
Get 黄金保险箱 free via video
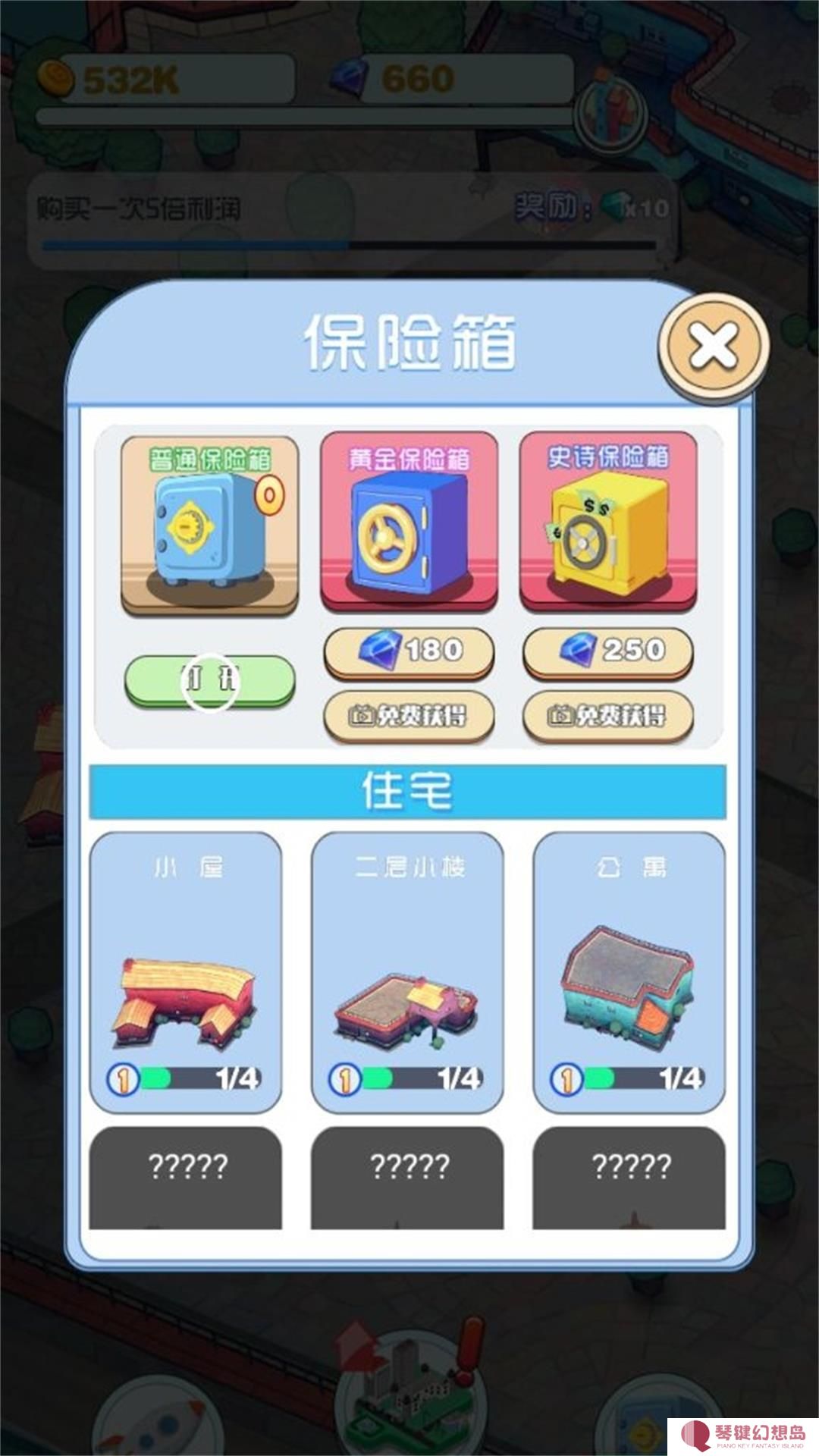[409, 715]
